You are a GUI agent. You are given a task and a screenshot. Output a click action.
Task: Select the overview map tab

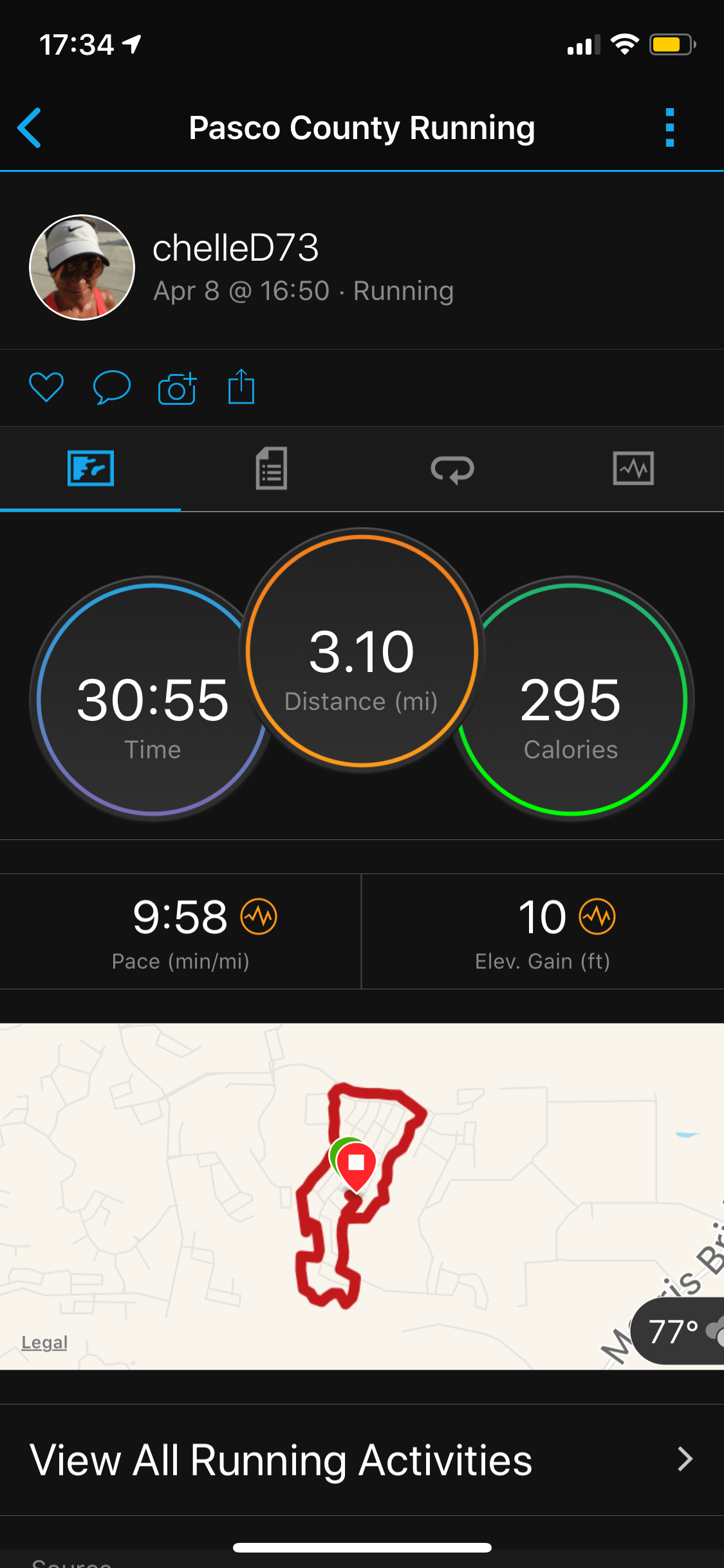click(91, 469)
